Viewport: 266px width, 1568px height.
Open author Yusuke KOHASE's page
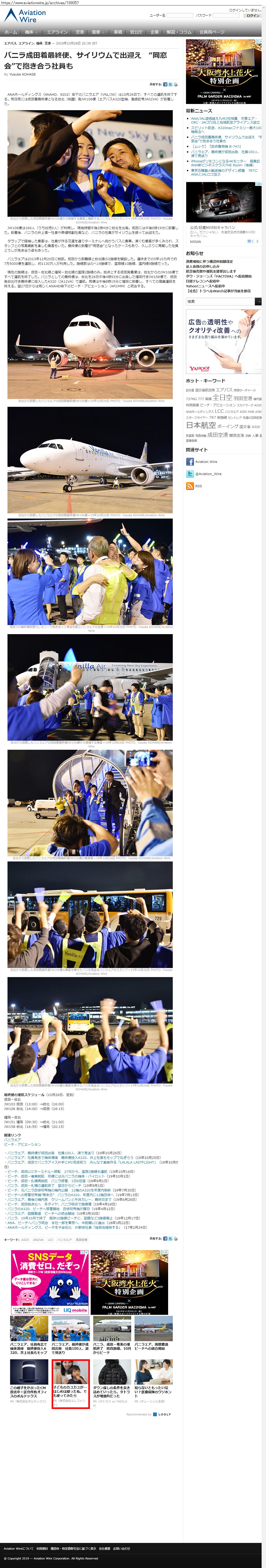click(x=22, y=74)
